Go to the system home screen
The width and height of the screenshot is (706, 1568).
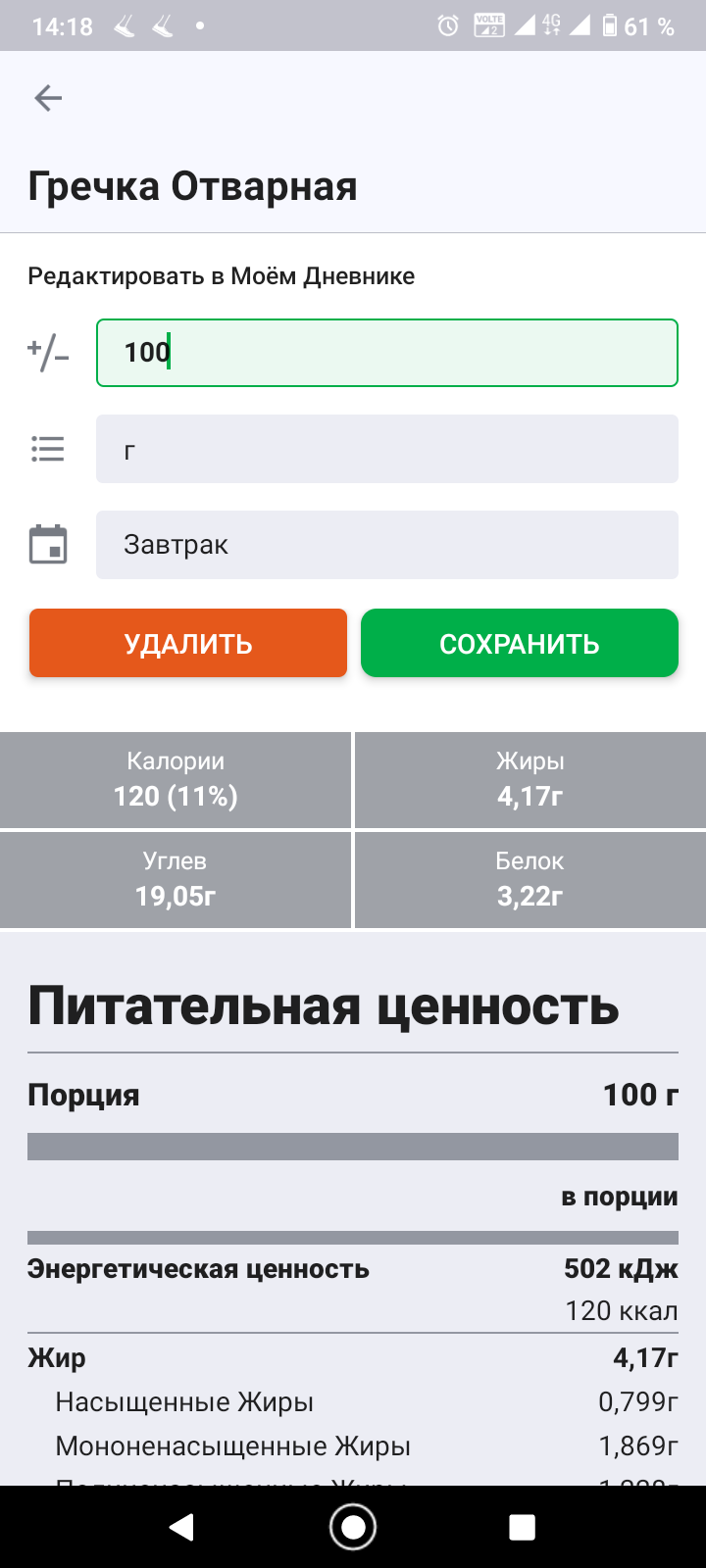[x=353, y=1527]
